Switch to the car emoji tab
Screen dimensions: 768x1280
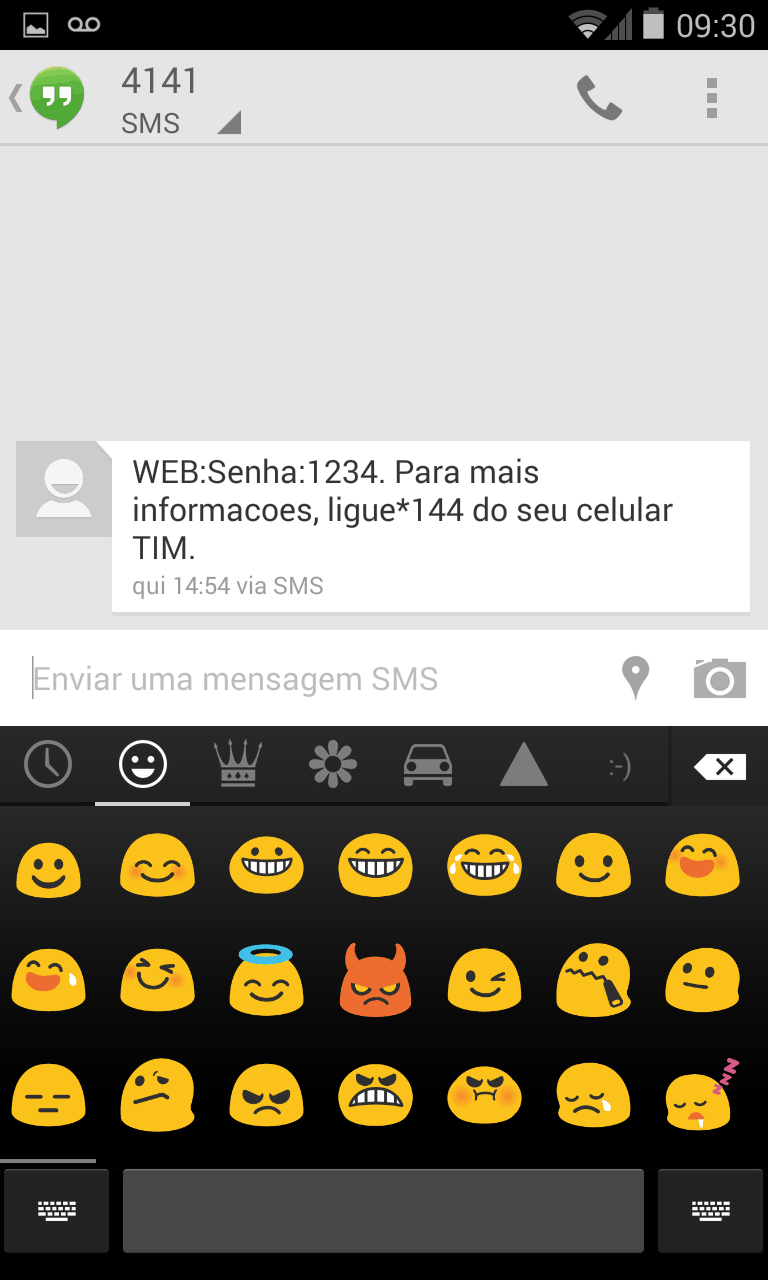click(x=428, y=767)
